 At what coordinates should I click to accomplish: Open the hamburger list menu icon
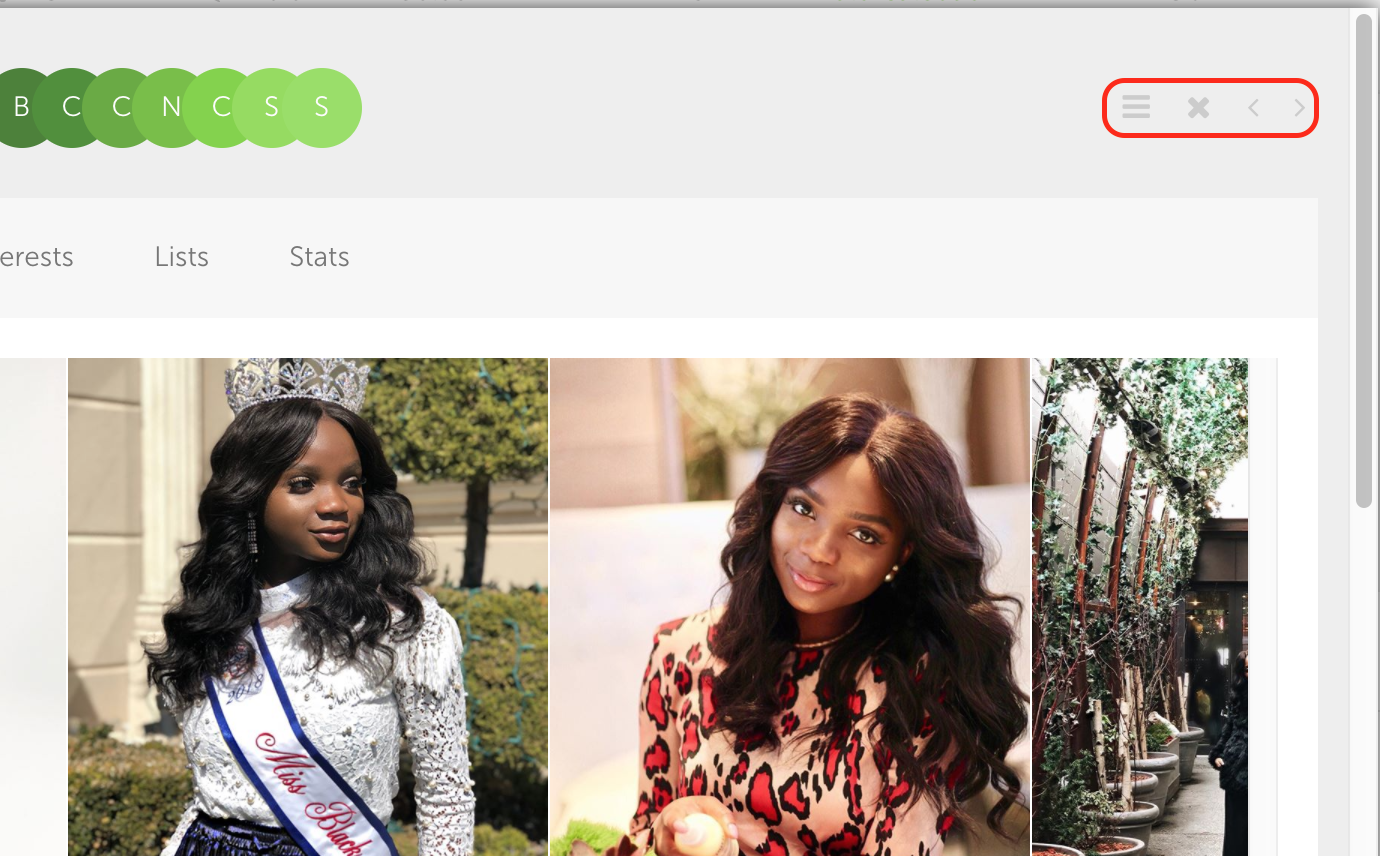[1136, 107]
